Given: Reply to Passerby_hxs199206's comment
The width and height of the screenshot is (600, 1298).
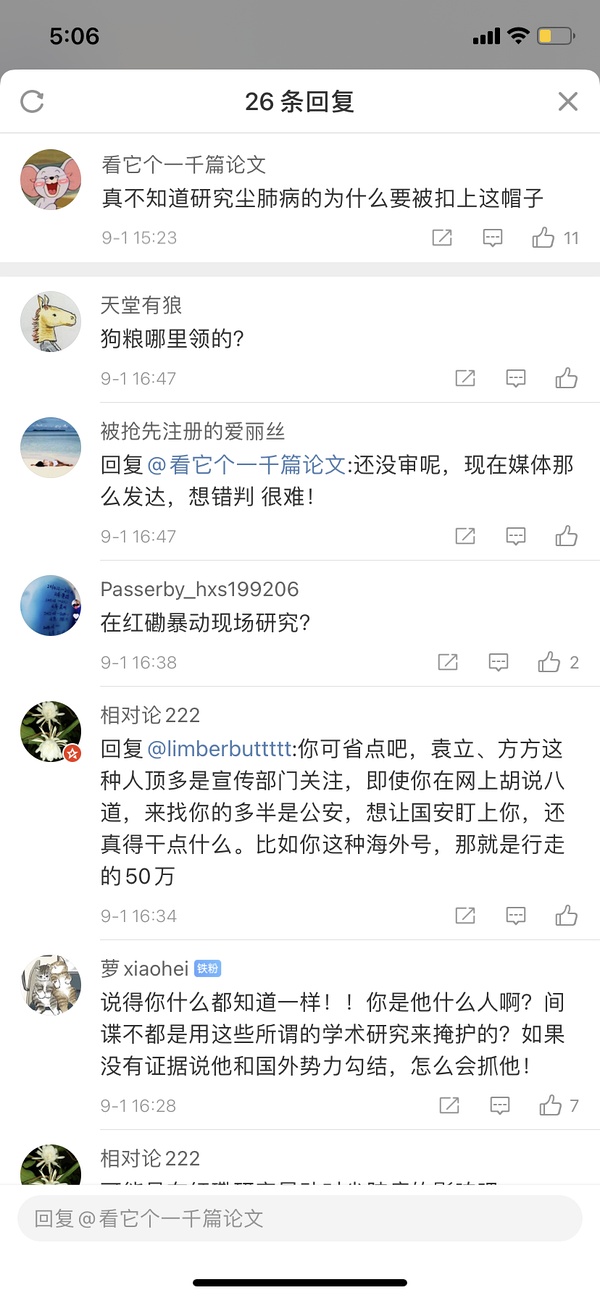Looking at the screenshot, I should [498, 662].
